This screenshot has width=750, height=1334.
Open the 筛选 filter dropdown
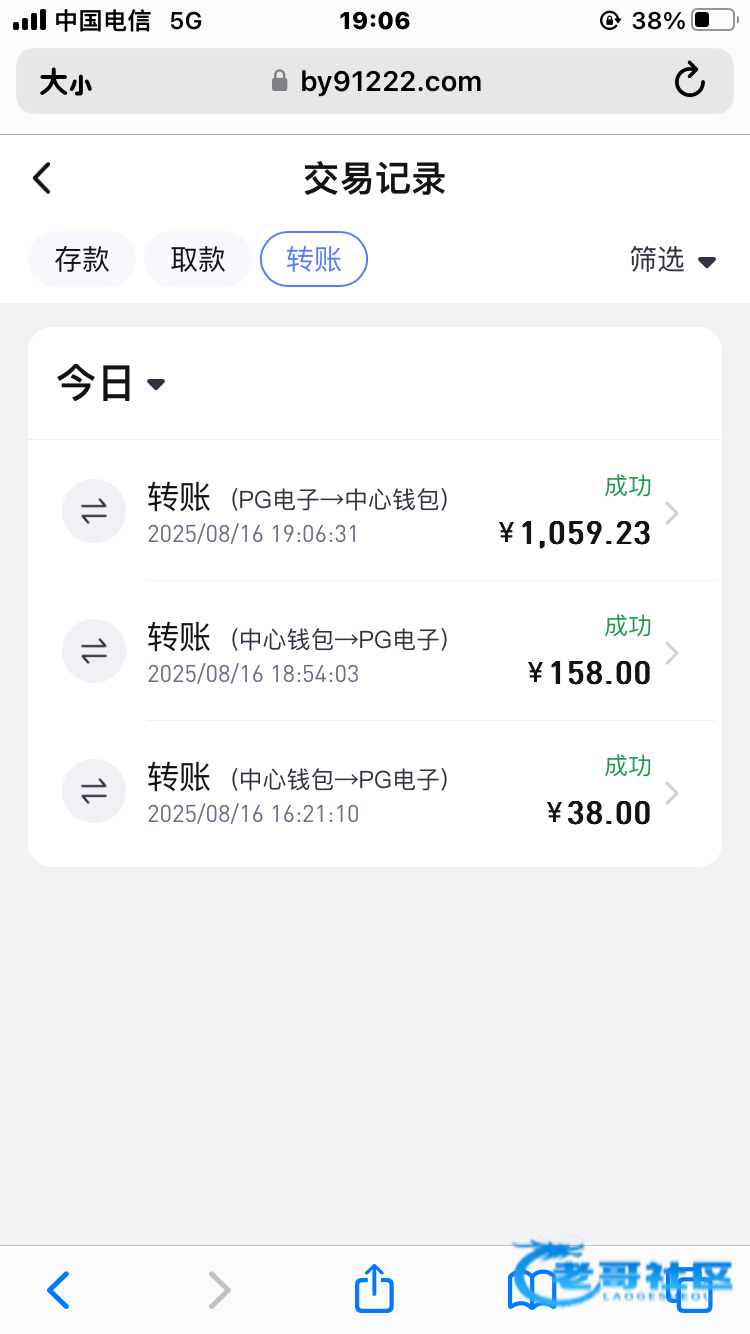click(673, 260)
